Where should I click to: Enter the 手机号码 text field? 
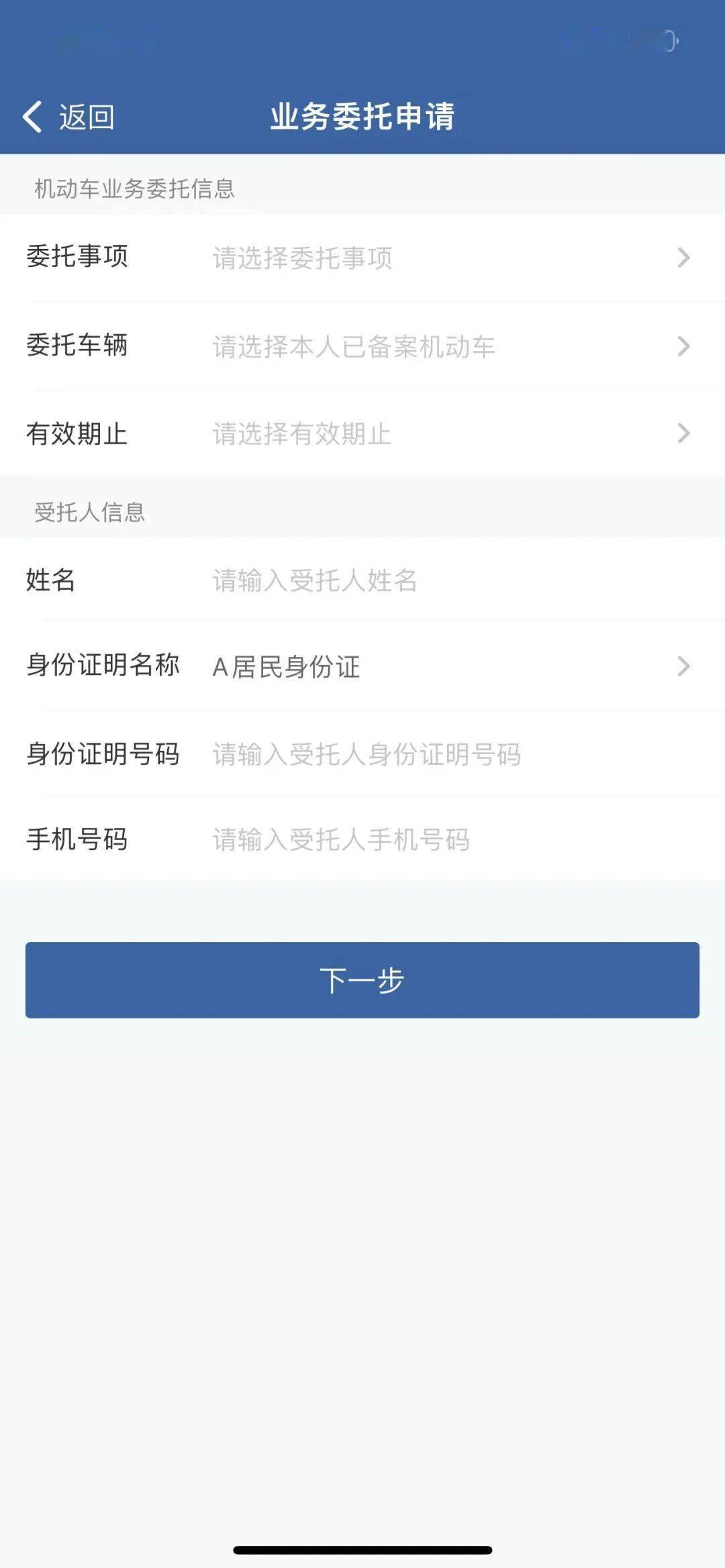(443, 839)
